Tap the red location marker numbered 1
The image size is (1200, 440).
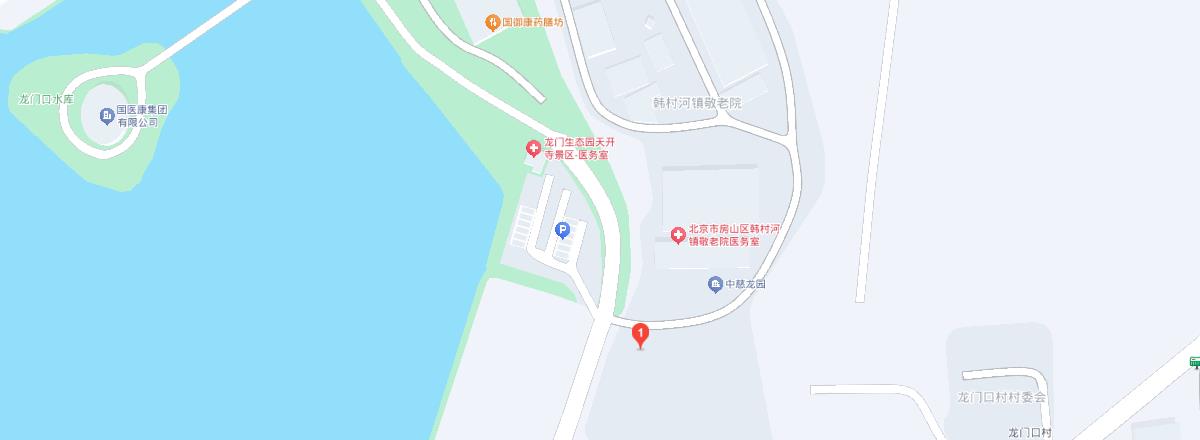(642, 335)
